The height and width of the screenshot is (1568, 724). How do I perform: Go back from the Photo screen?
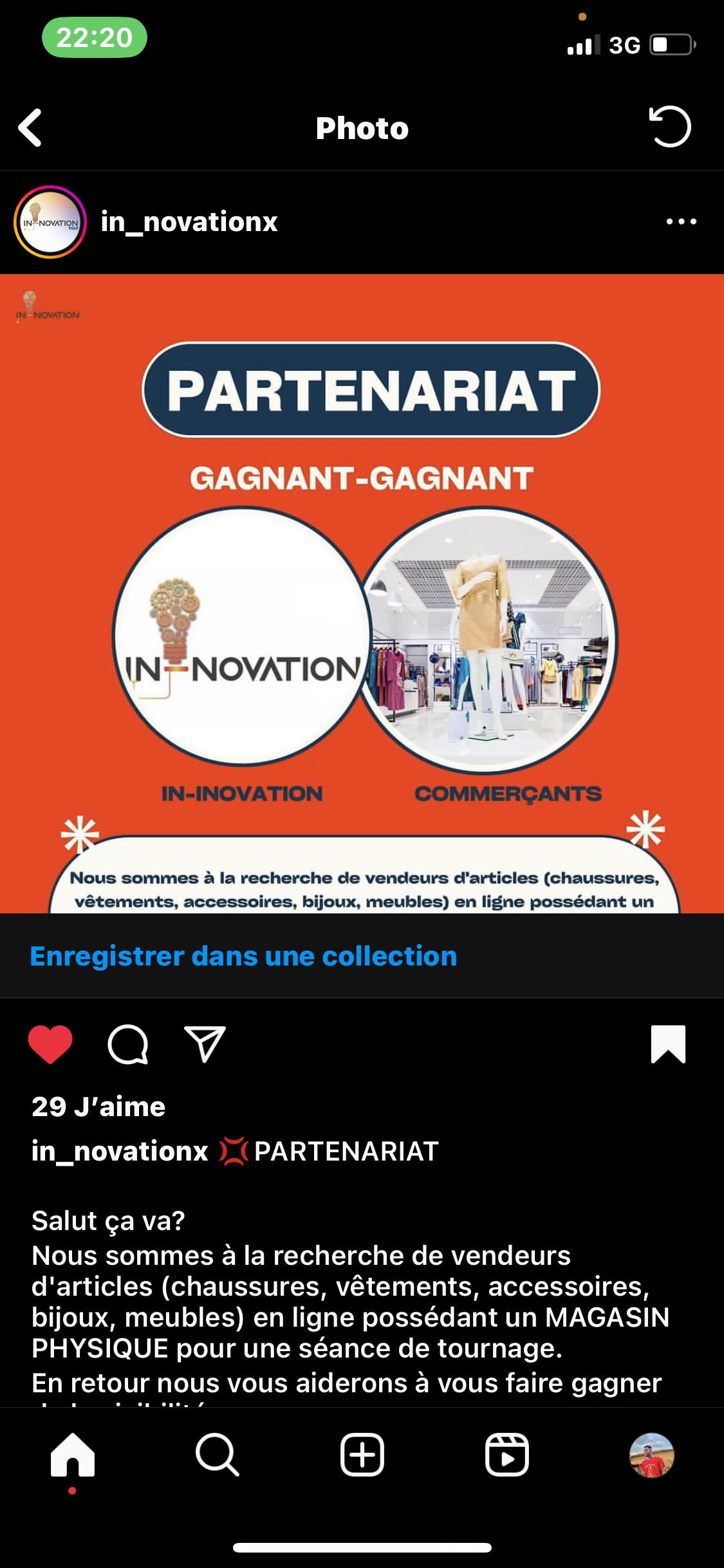point(30,127)
